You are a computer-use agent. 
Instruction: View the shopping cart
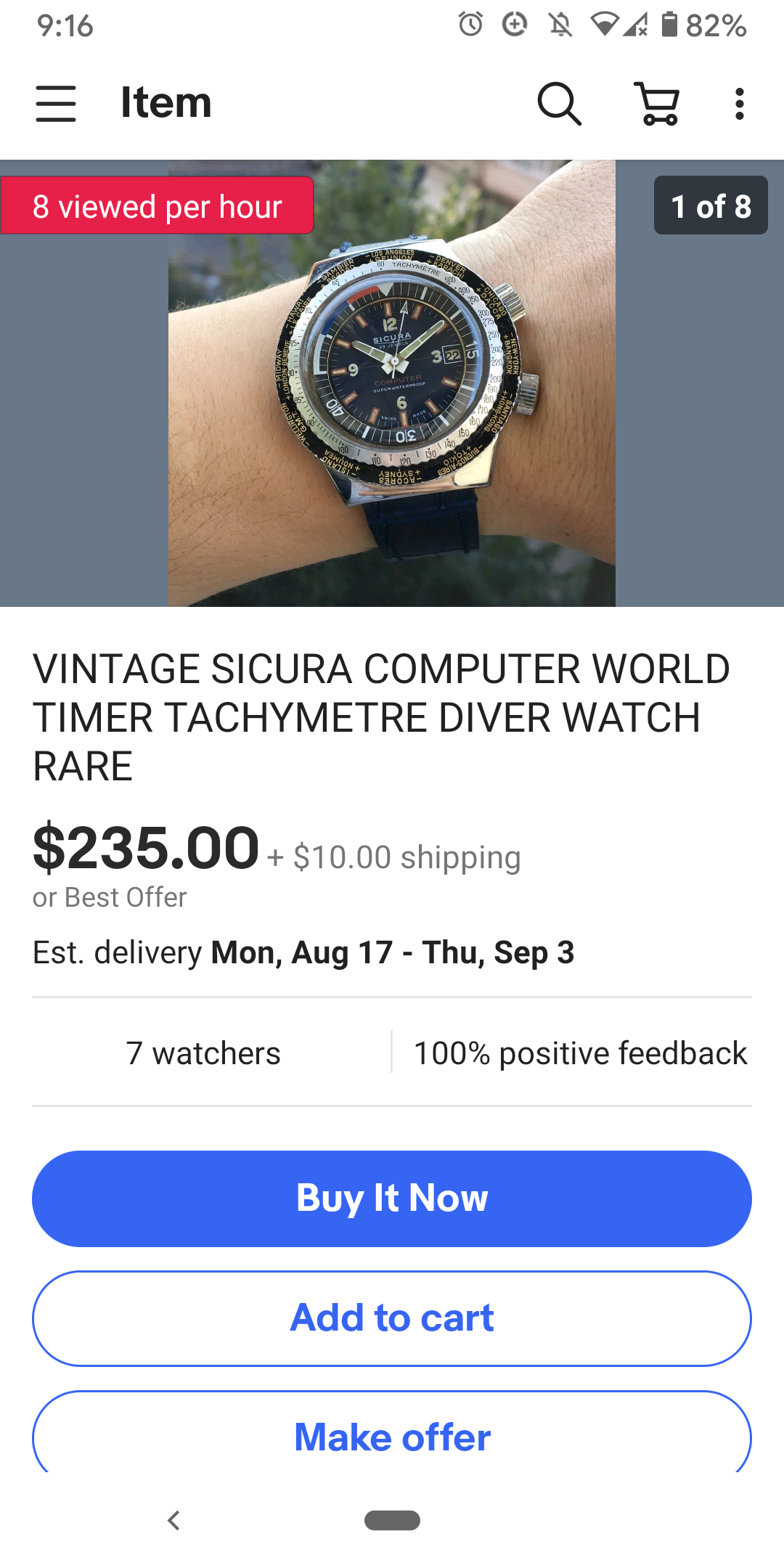click(657, 103)
